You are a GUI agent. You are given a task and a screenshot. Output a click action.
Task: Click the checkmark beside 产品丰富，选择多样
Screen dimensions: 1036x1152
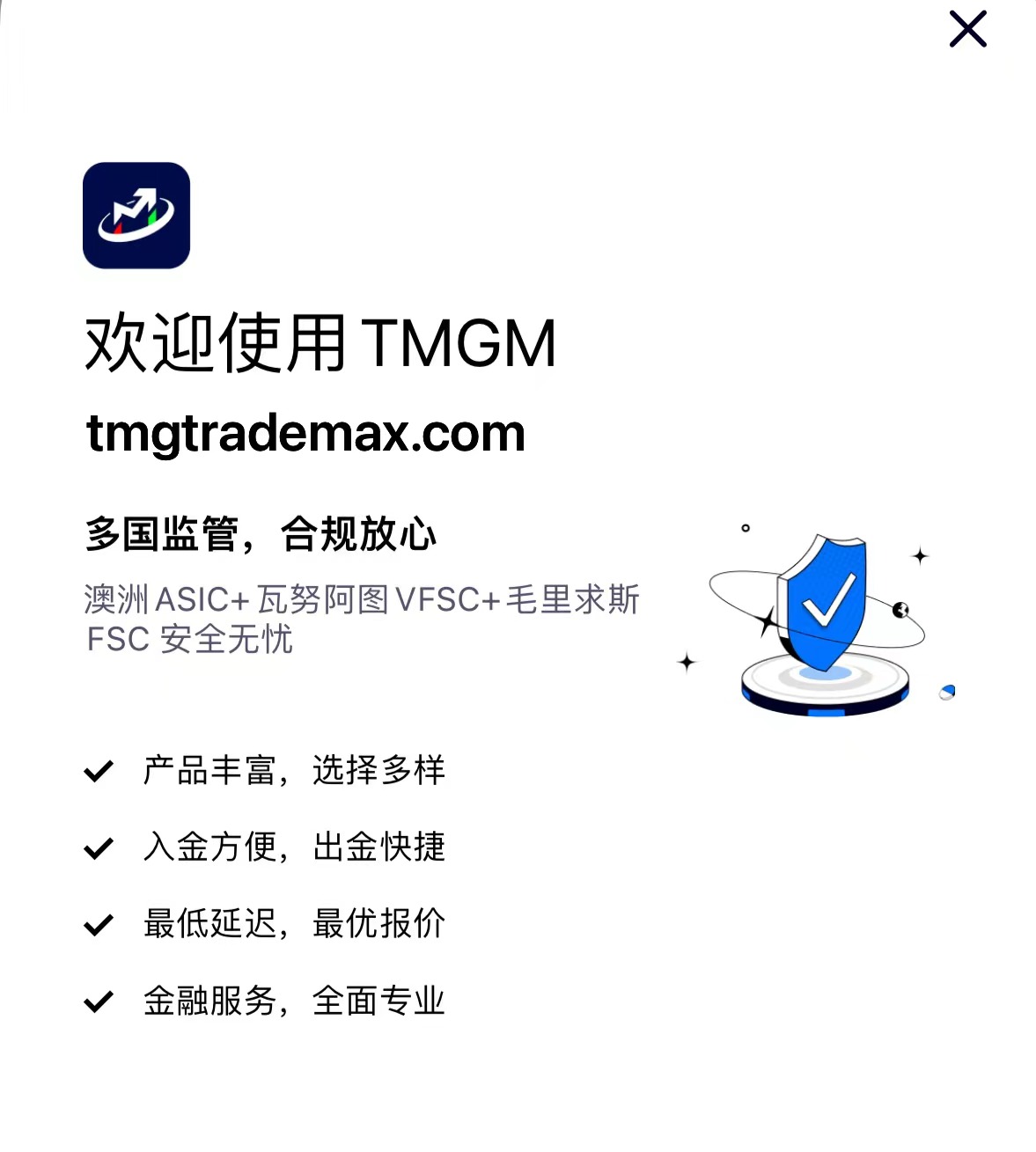tap(99, 772)
